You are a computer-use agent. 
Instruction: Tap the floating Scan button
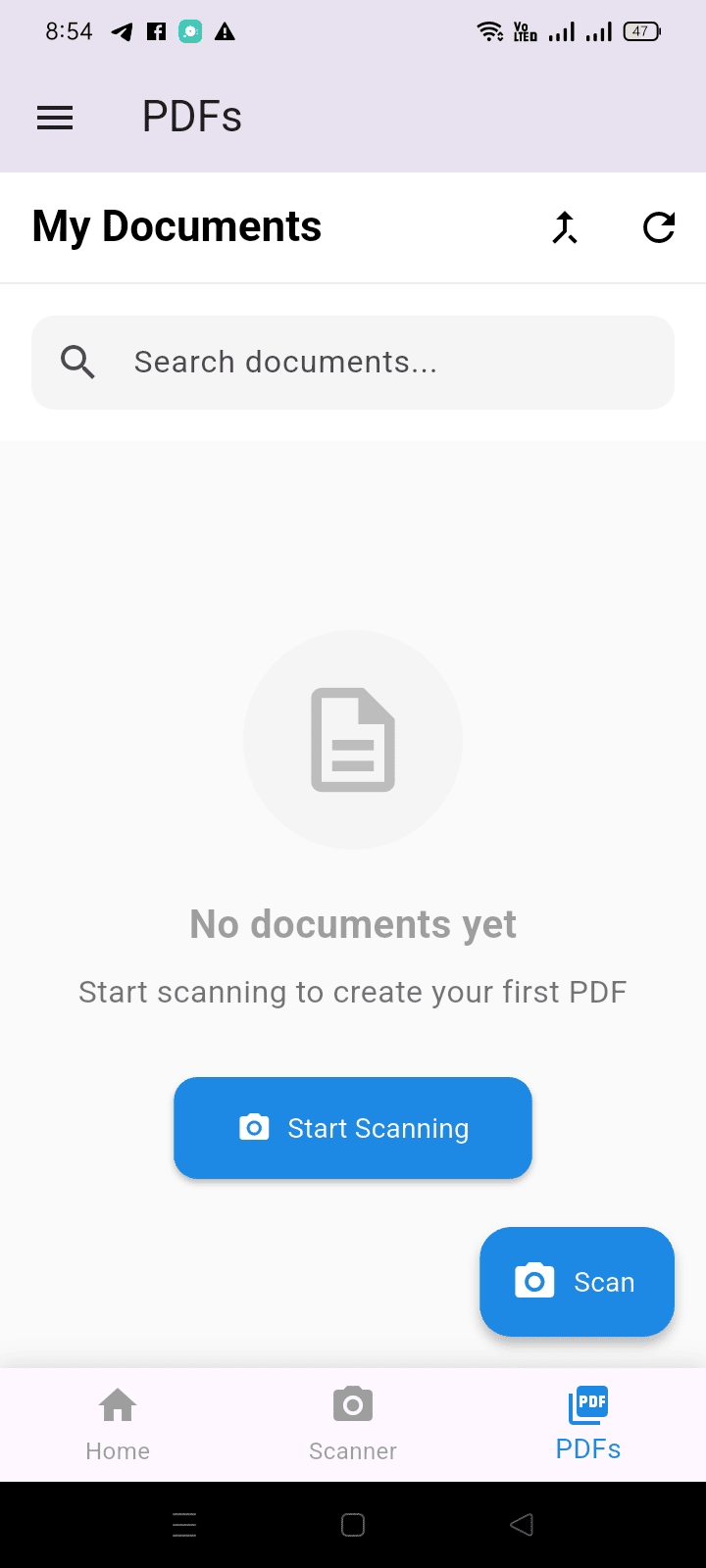pos(577,1282)
